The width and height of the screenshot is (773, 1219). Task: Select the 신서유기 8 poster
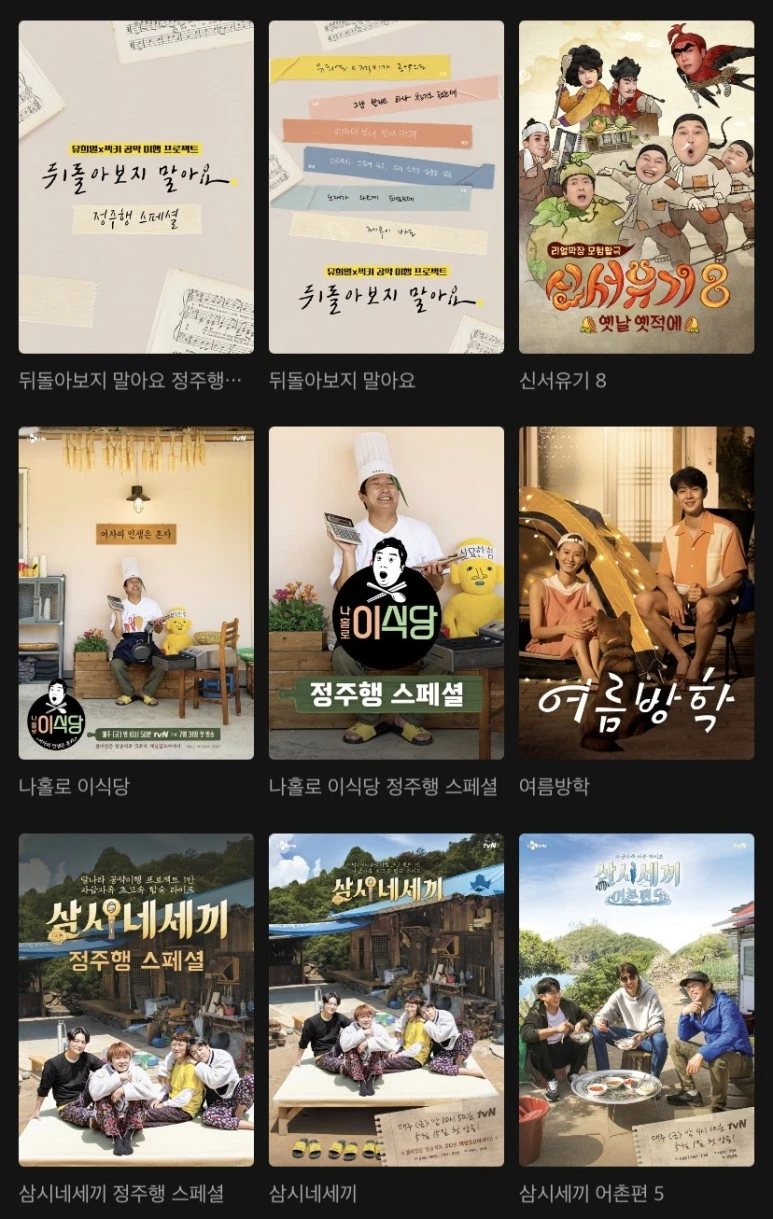pyautogui.click(x=636, y=187)
